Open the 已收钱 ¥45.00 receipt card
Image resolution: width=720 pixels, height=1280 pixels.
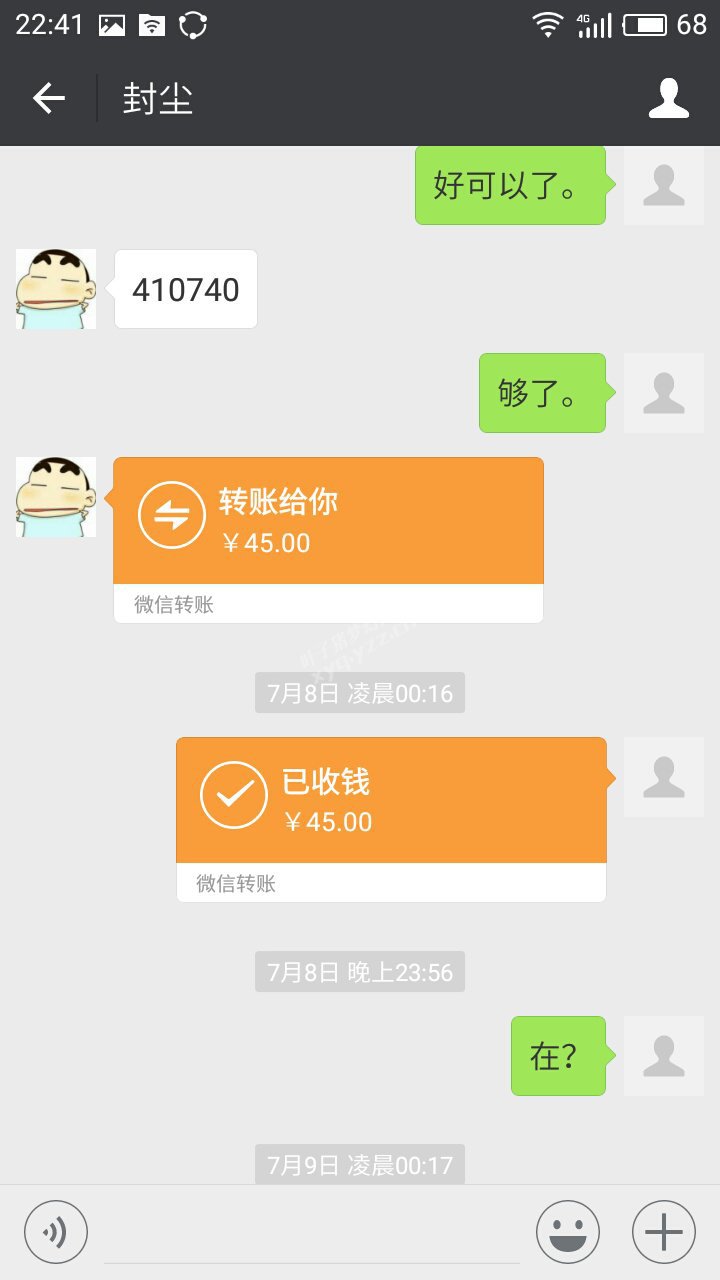tap(391, 801)
